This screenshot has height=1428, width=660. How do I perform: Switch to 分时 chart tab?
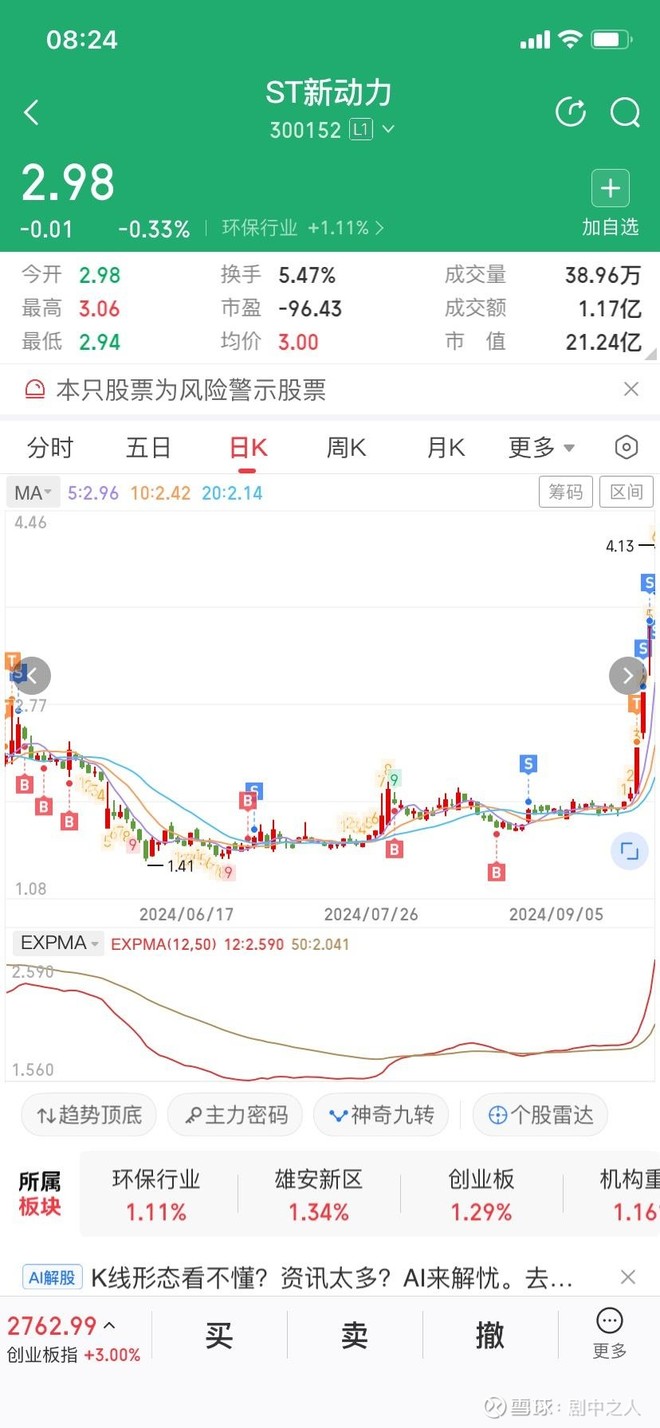(x=50, y=448)
